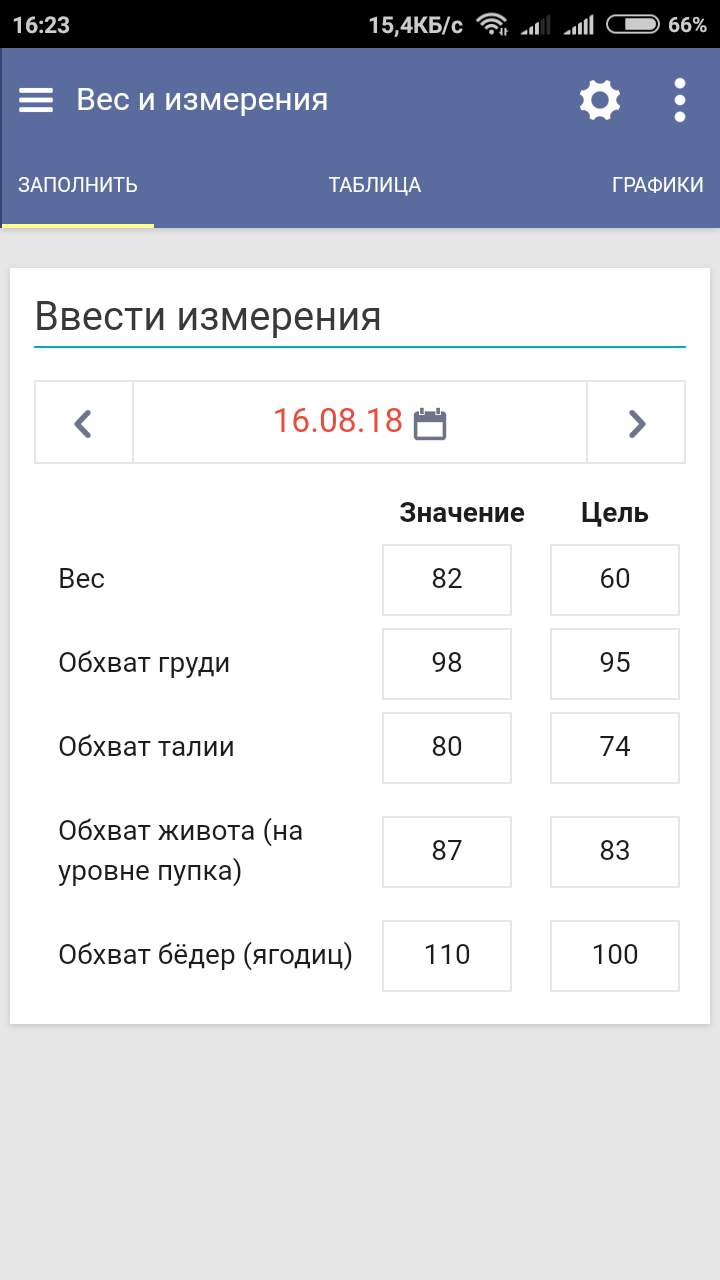Open the navigation drawer menu
This screenshot has height=1280, width=720.
click(x=36, y=100)
